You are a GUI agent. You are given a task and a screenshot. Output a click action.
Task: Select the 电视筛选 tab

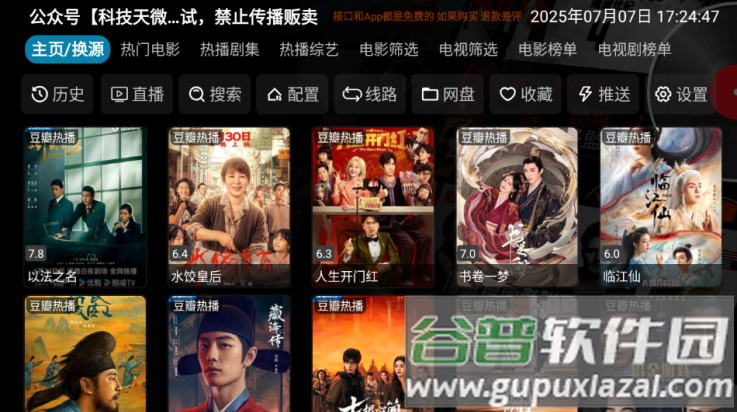pos(468,50)
